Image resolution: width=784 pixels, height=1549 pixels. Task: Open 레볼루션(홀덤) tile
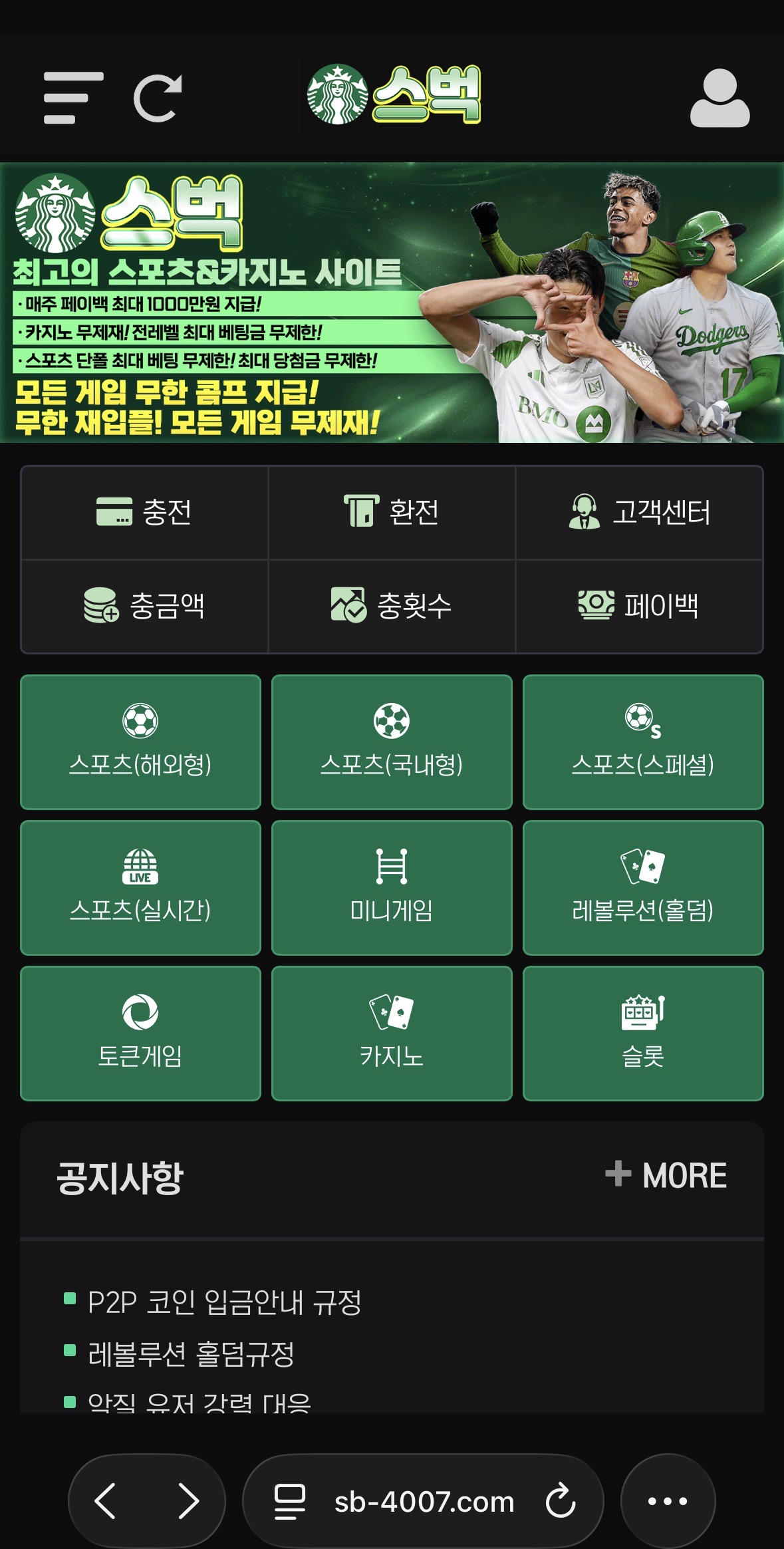[x=643, y=888]
